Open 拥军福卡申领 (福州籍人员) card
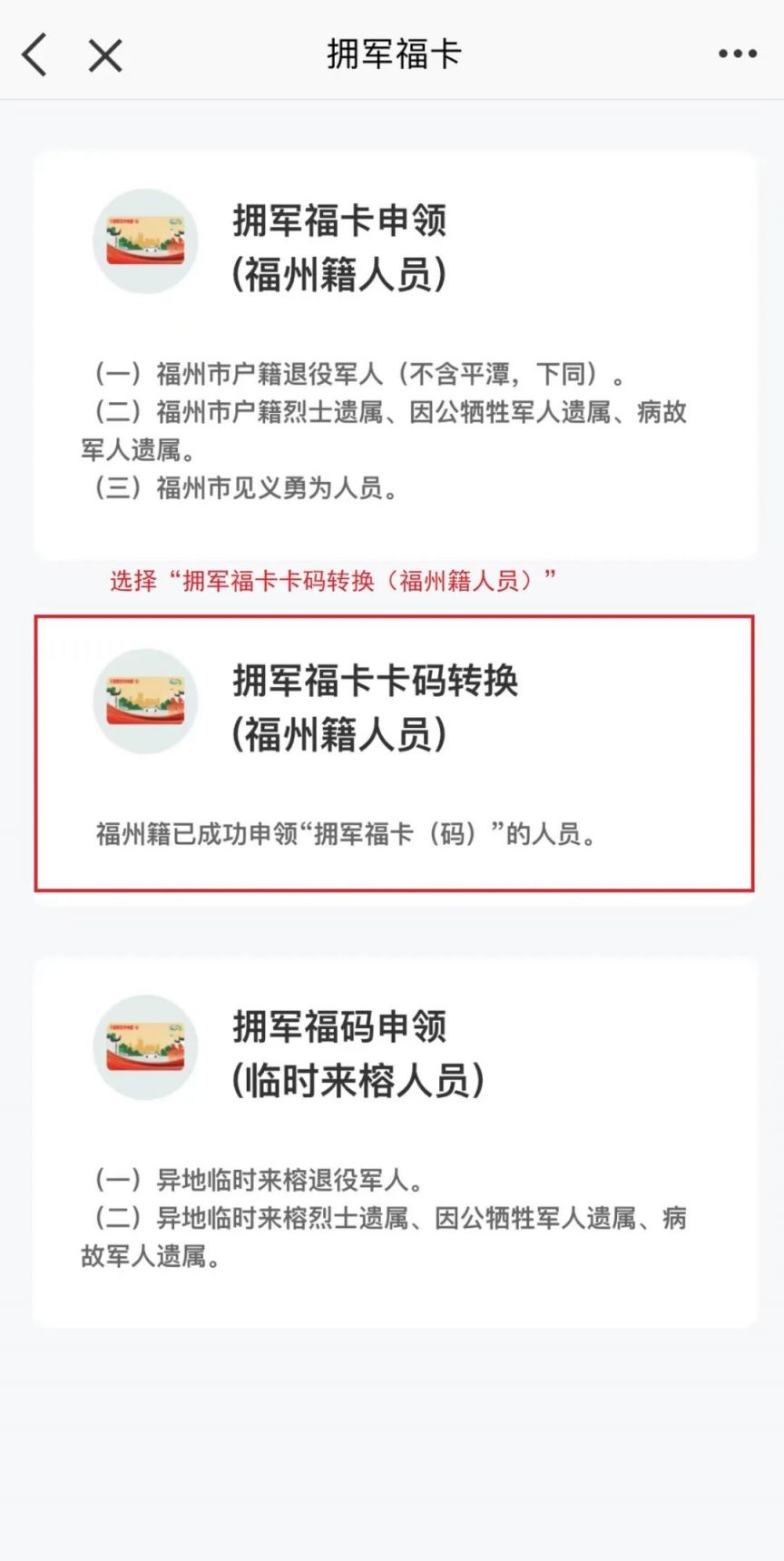The height and width of the screenshot is (1561, 784). [x=394, y=354]
